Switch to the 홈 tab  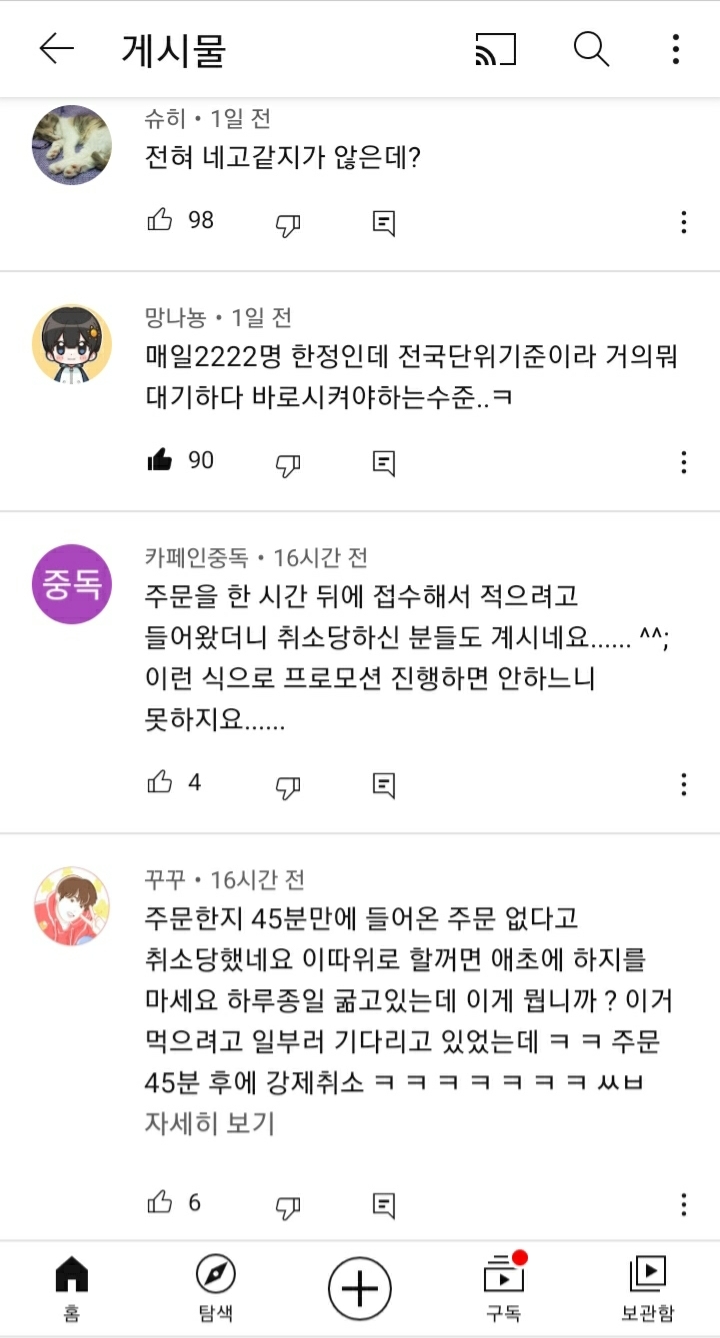(71, 1288)
